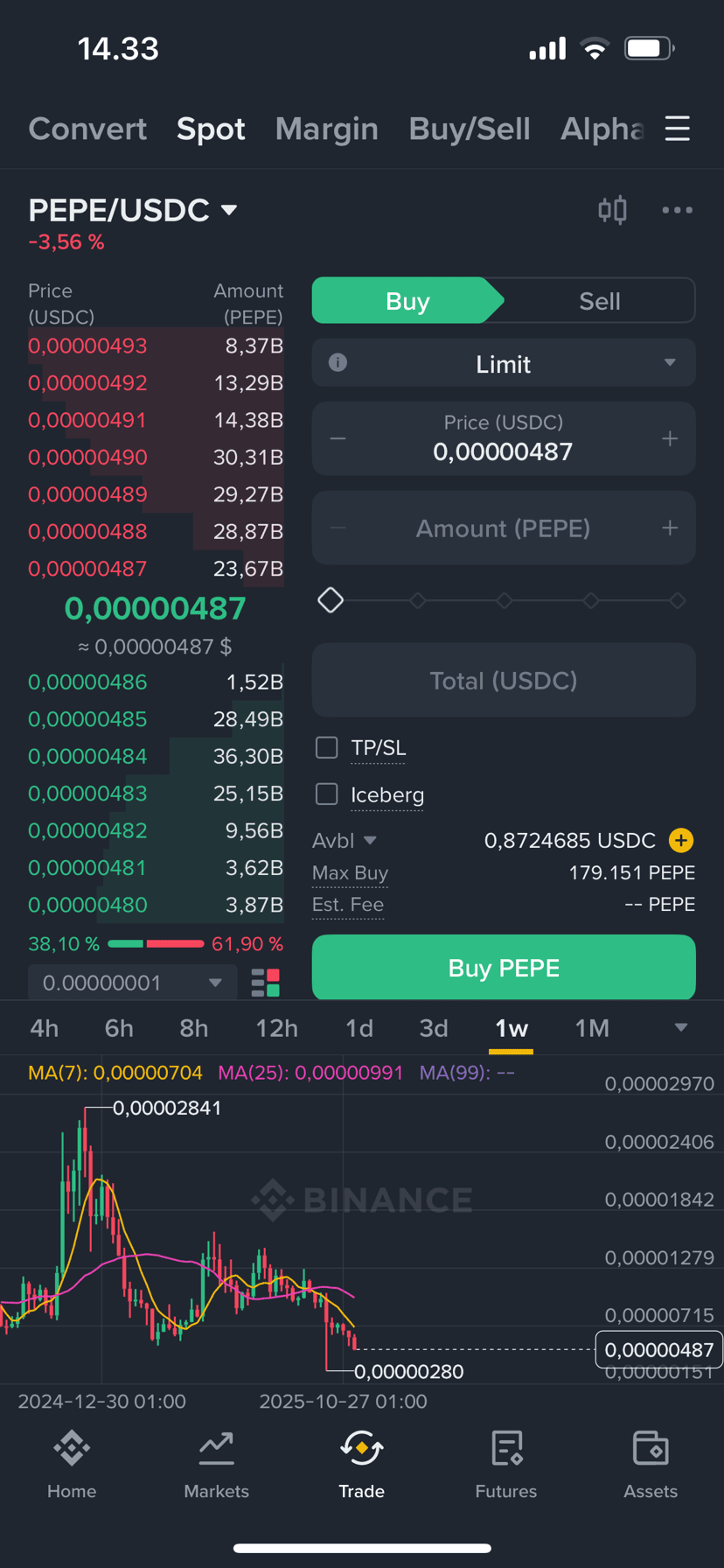Screen dimensions: 724x1568
Task: Change the Limit order type
Action: coord(504,363)
